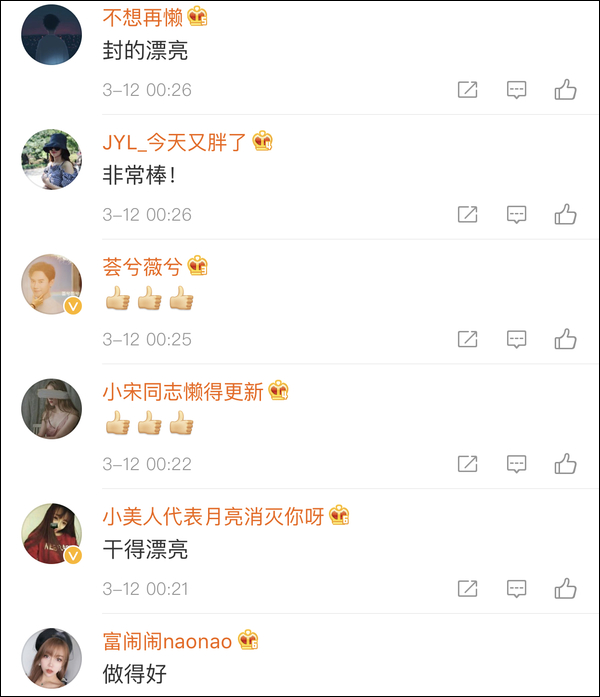Repost the comment by 荟兮薇兮

[x=467, y=339]
